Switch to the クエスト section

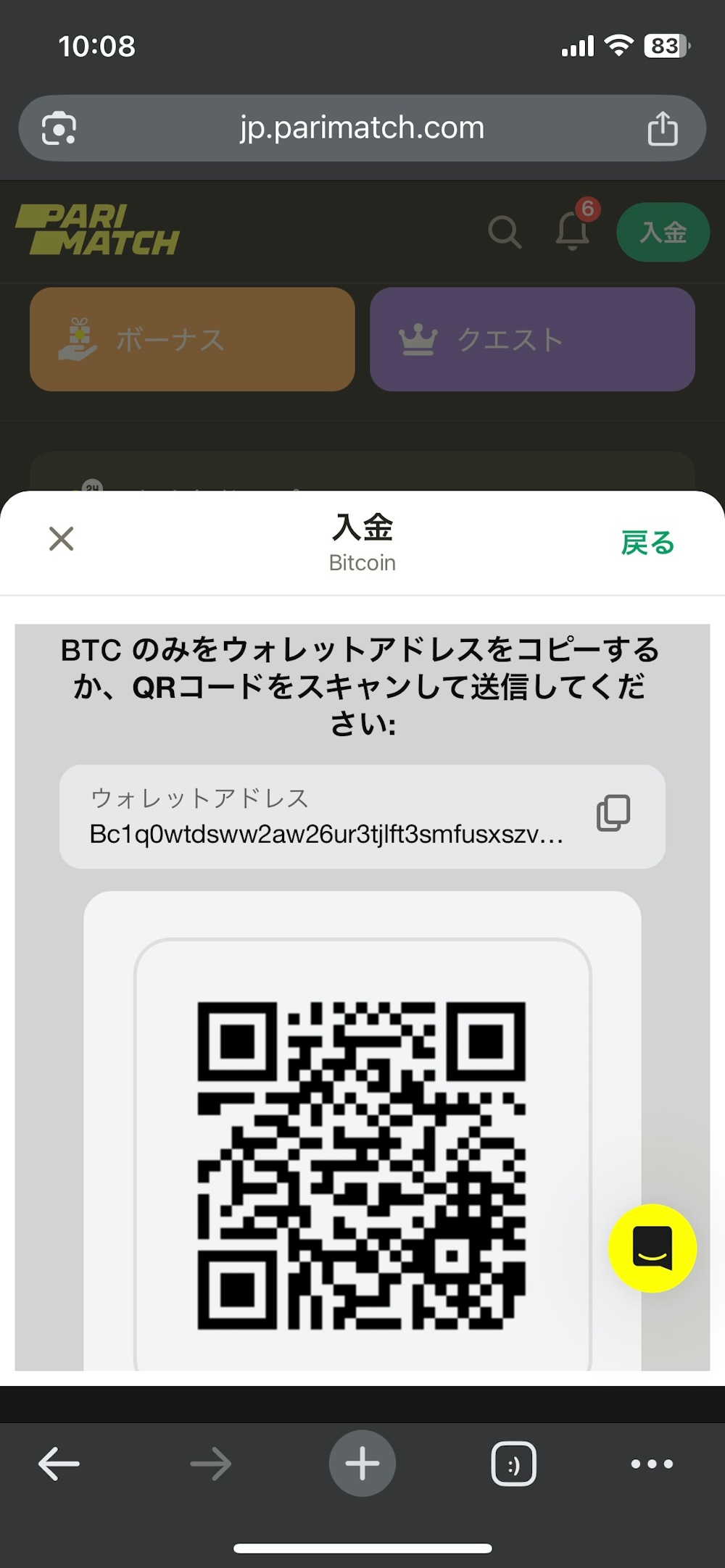point(532,341)
